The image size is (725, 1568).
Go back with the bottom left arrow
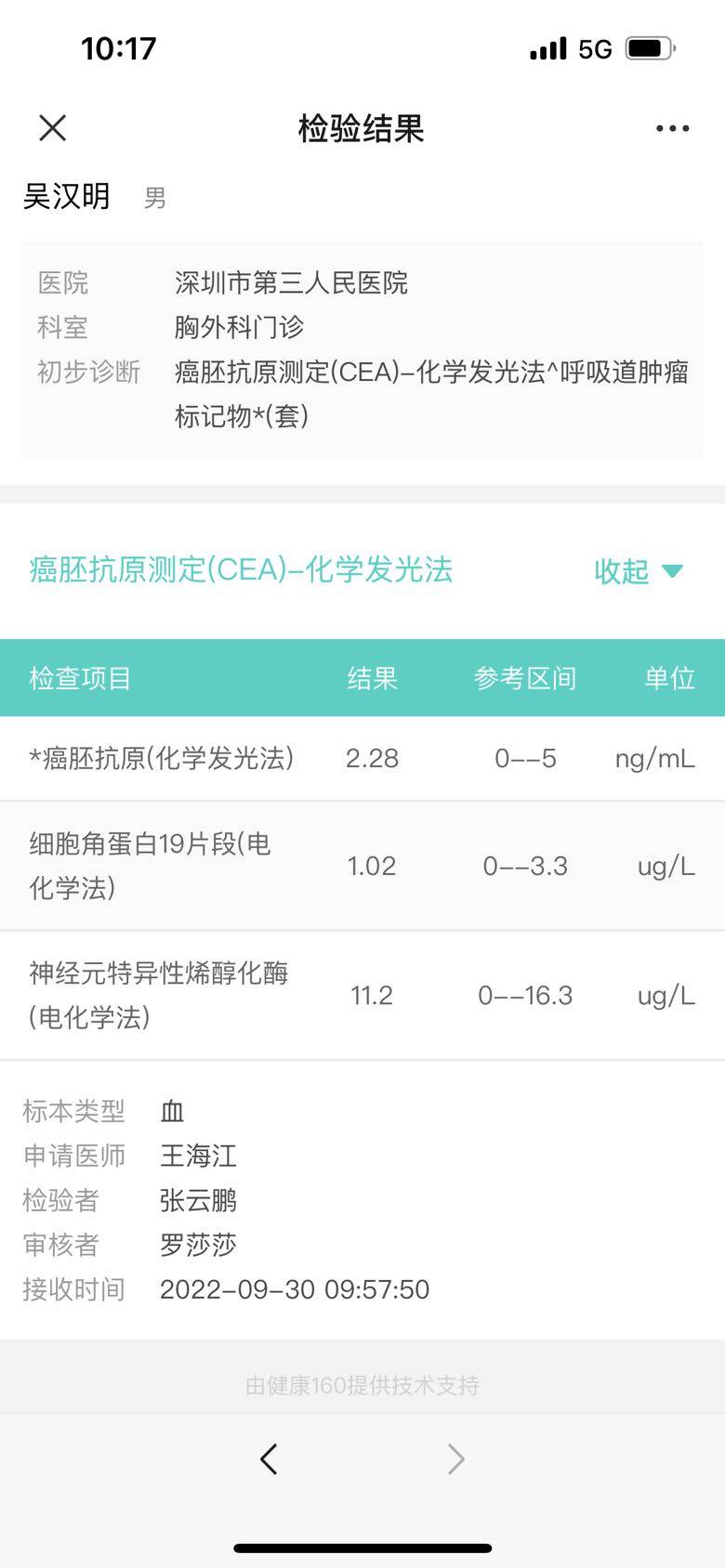tap(269, 1458)
